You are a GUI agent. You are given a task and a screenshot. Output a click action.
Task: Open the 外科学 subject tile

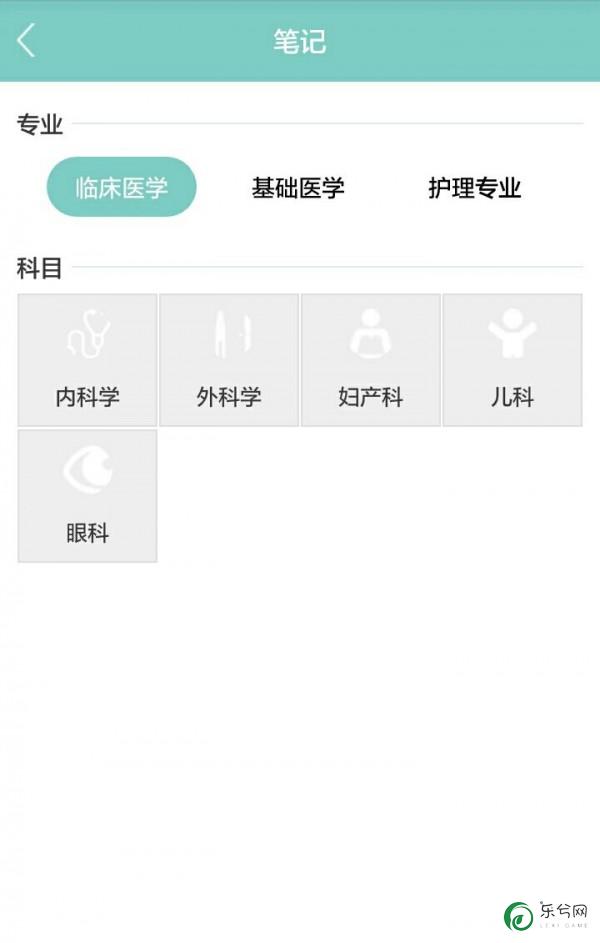pyautogui.click(x=229, y=360)
